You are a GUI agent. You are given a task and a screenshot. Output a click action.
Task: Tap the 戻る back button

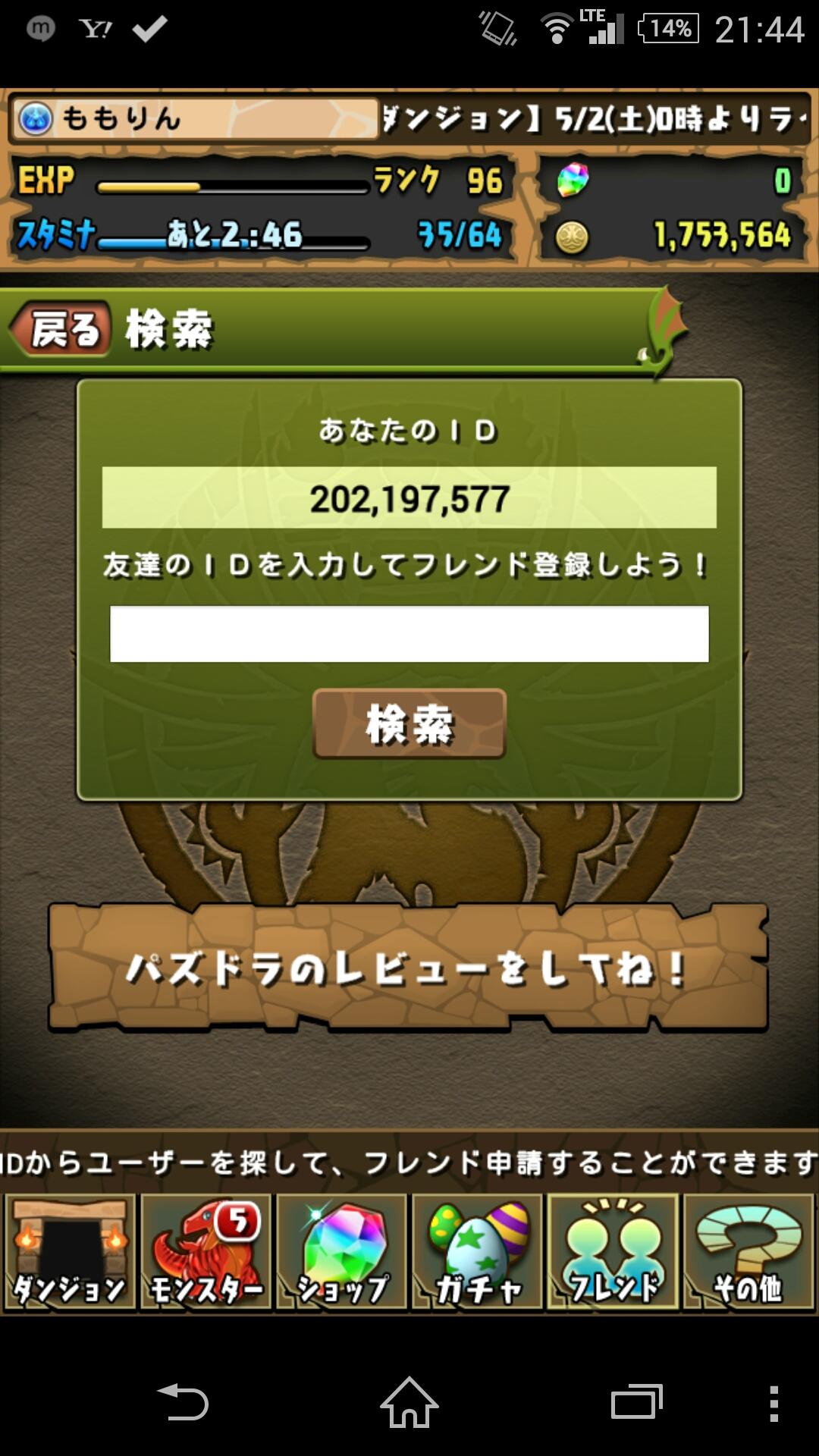(62, 329)
